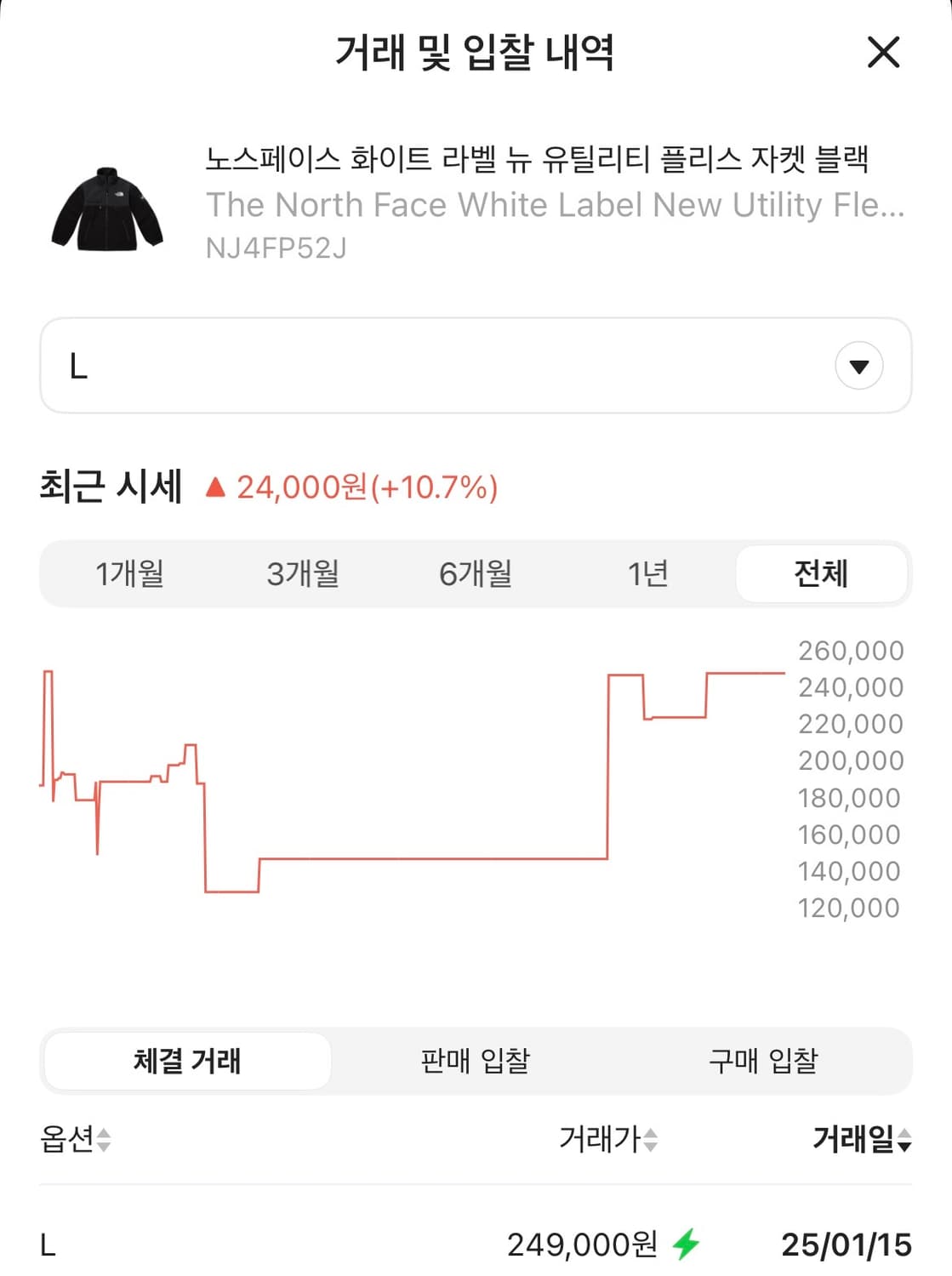Screen dimensions: 952x1276
Task: Switch to the 3개월 chart period
Action: 303,574
